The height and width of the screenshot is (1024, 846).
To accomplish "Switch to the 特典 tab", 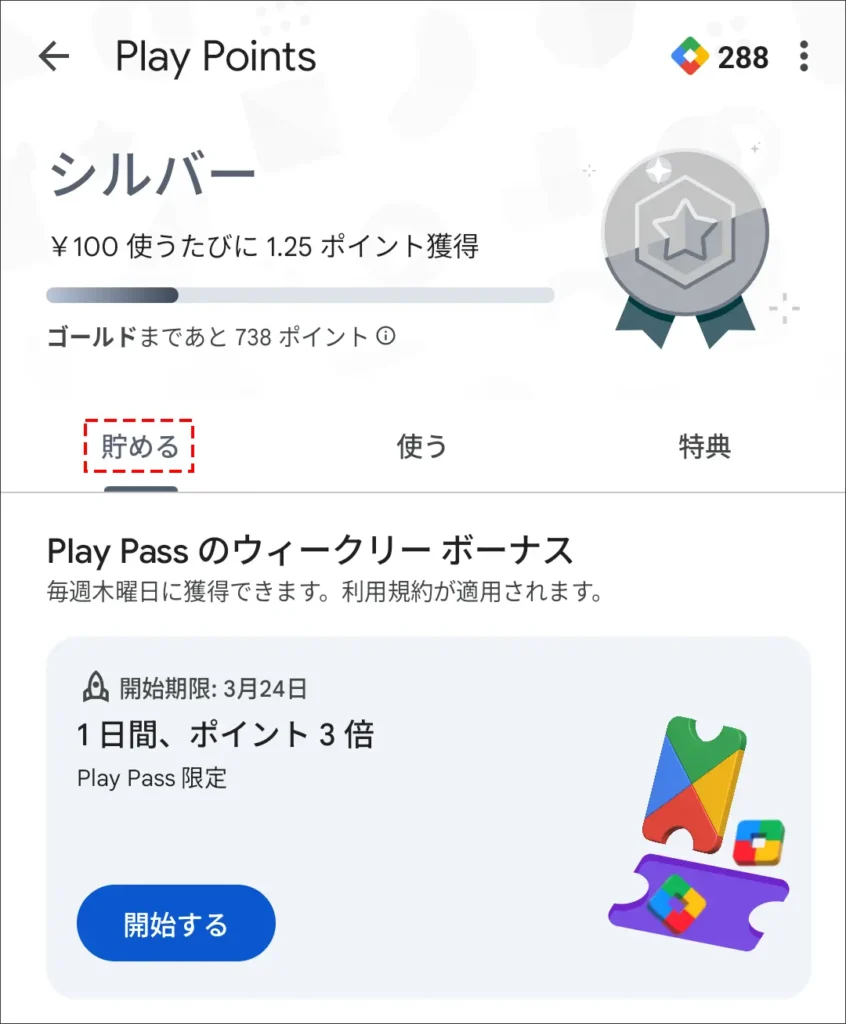I will [704, 447].
